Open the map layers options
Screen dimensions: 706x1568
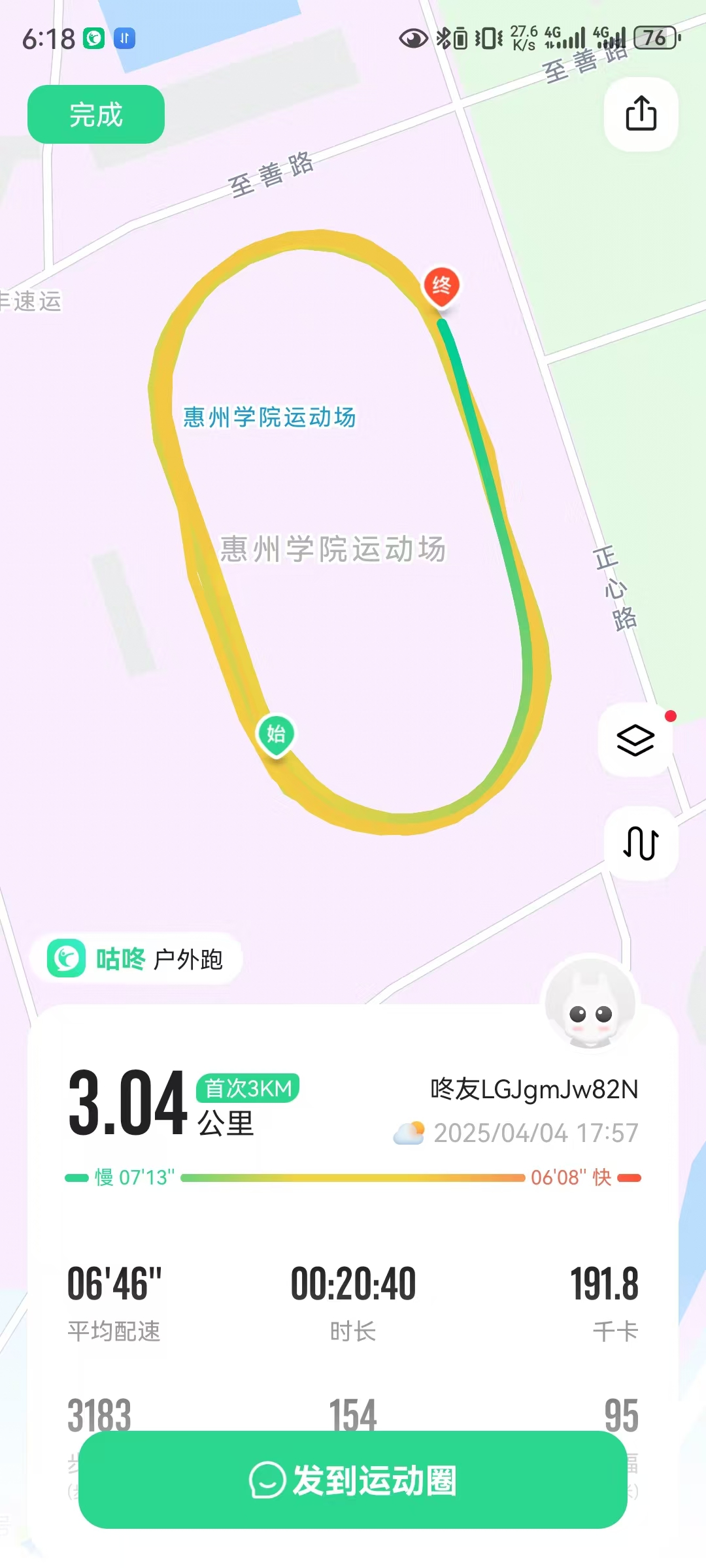635,740
